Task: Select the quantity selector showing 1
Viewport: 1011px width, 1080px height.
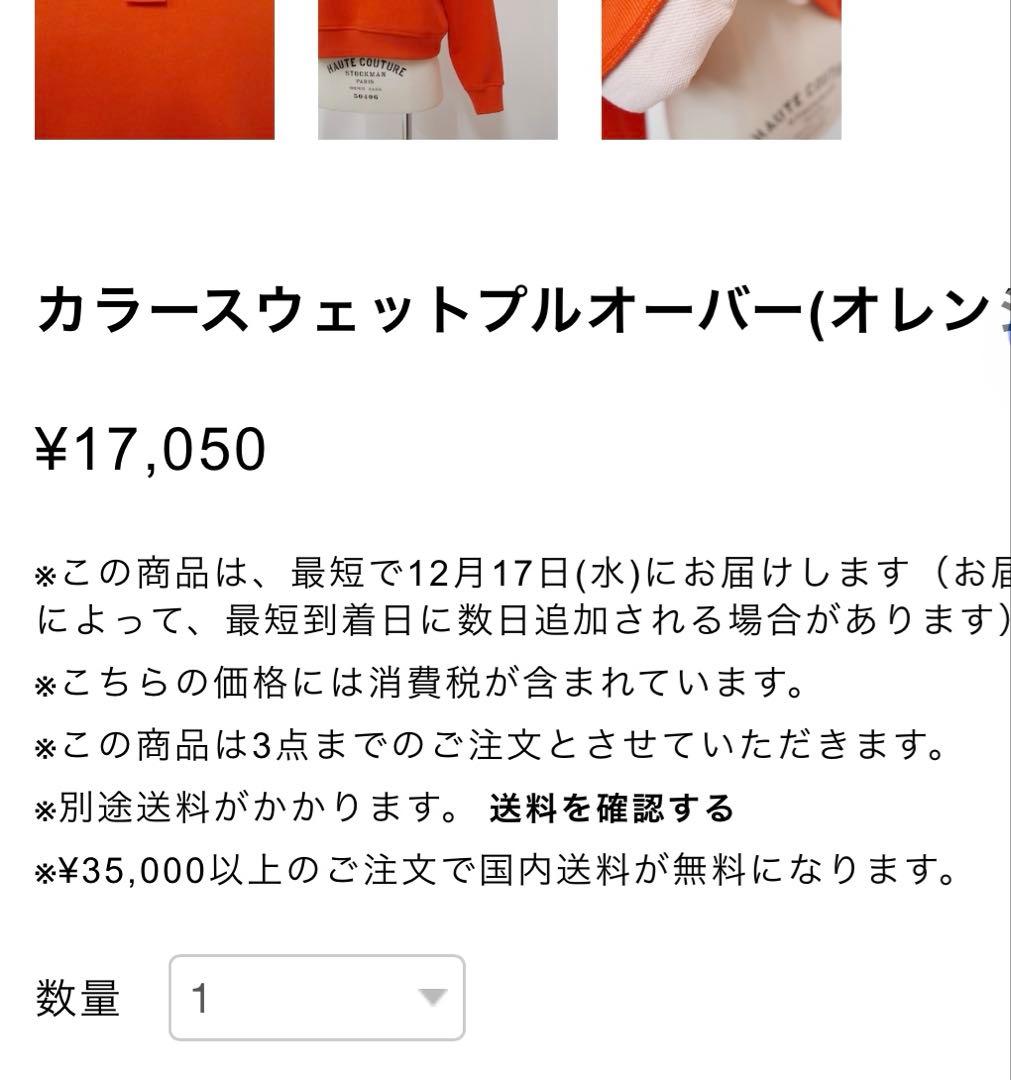Action: click(x=317, y=997)
